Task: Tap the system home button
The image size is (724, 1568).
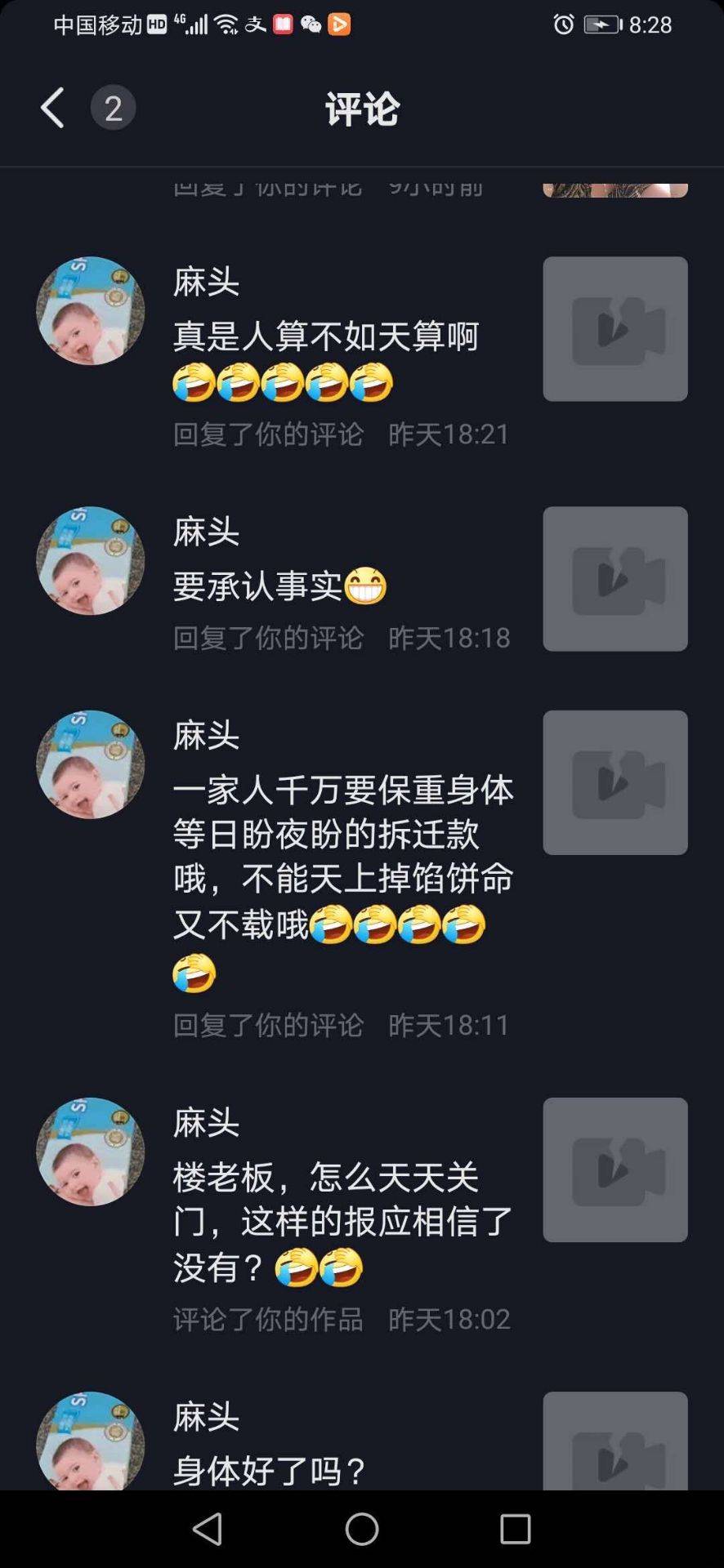Action: 362,1529
